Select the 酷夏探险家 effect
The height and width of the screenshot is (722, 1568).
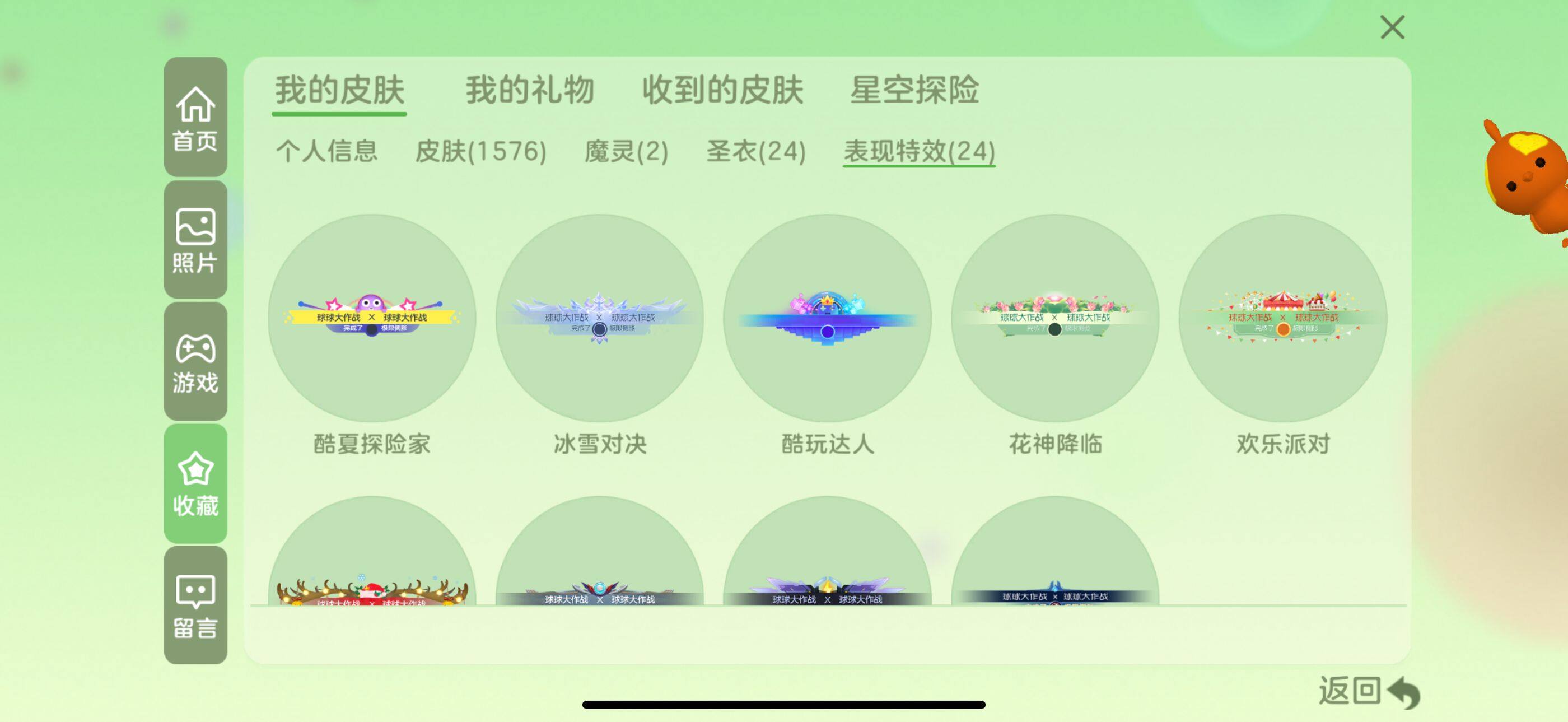point(372,318)
